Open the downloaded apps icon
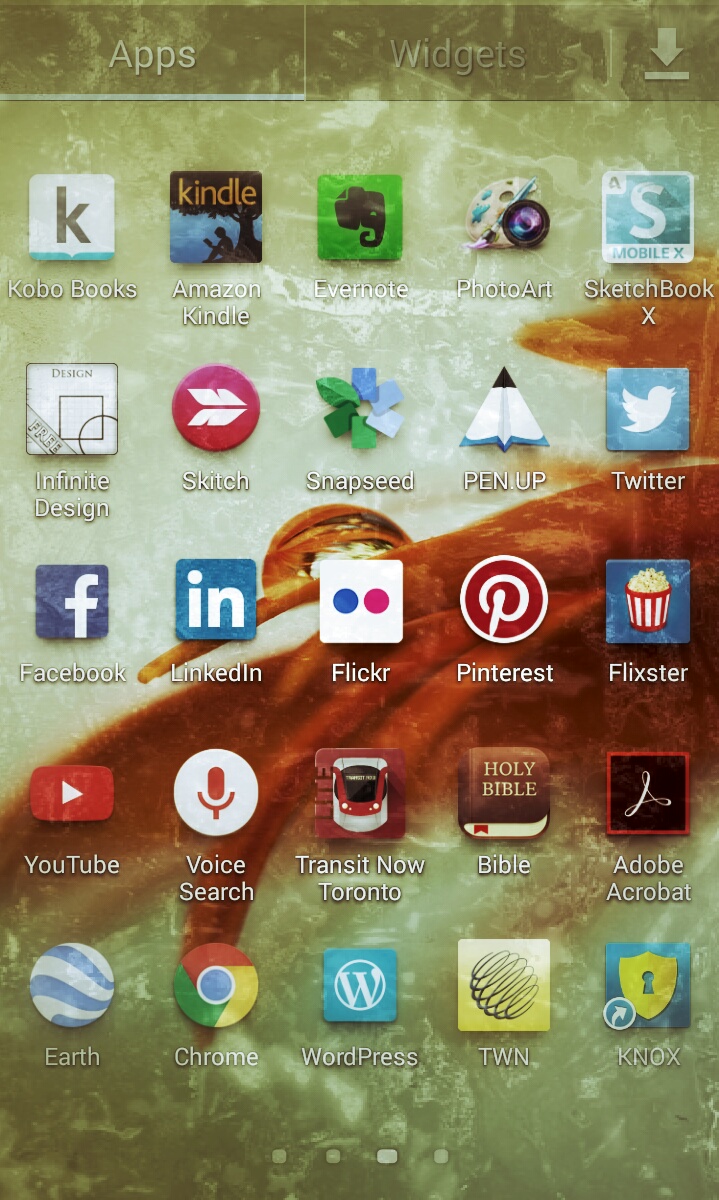Screen dimensions: 719x1200 [x=666, y=53]
